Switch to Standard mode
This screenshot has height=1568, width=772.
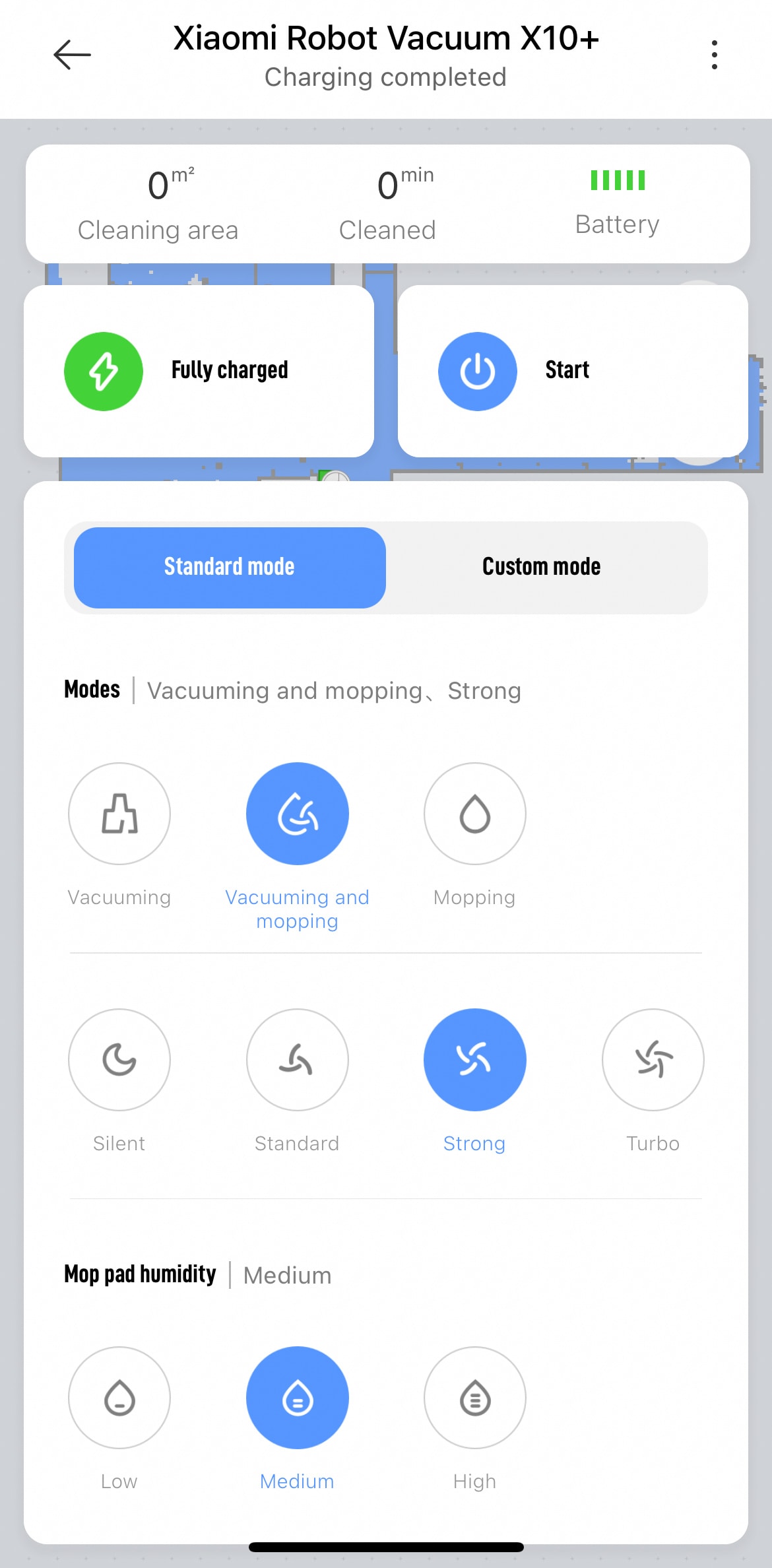pos(230,568)
